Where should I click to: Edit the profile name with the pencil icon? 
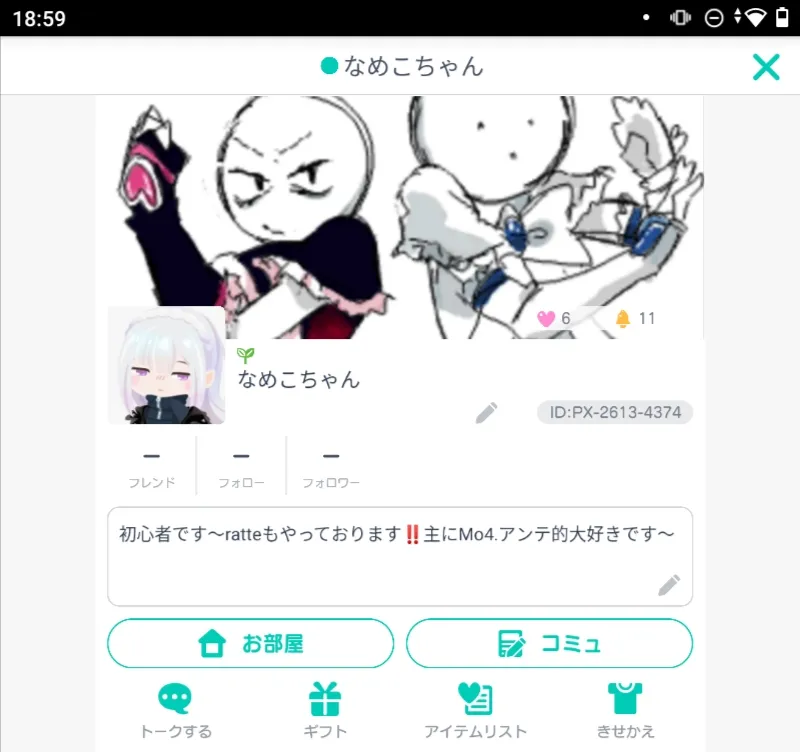pyautogui.click(x=486, y=413)
